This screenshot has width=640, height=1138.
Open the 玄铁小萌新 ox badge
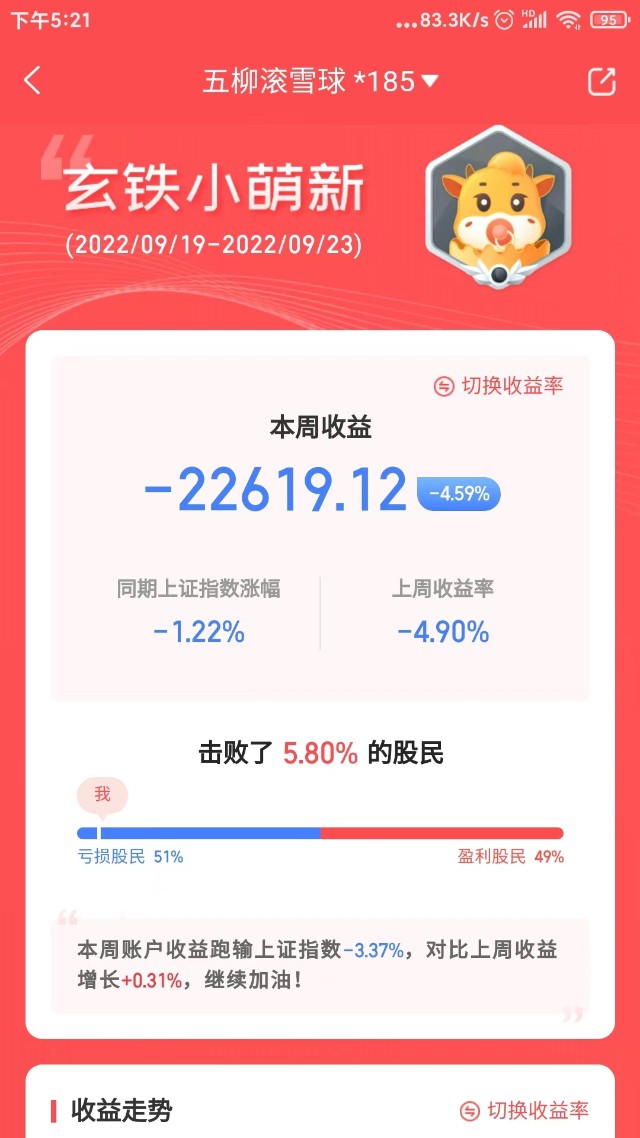pos(497,208)
